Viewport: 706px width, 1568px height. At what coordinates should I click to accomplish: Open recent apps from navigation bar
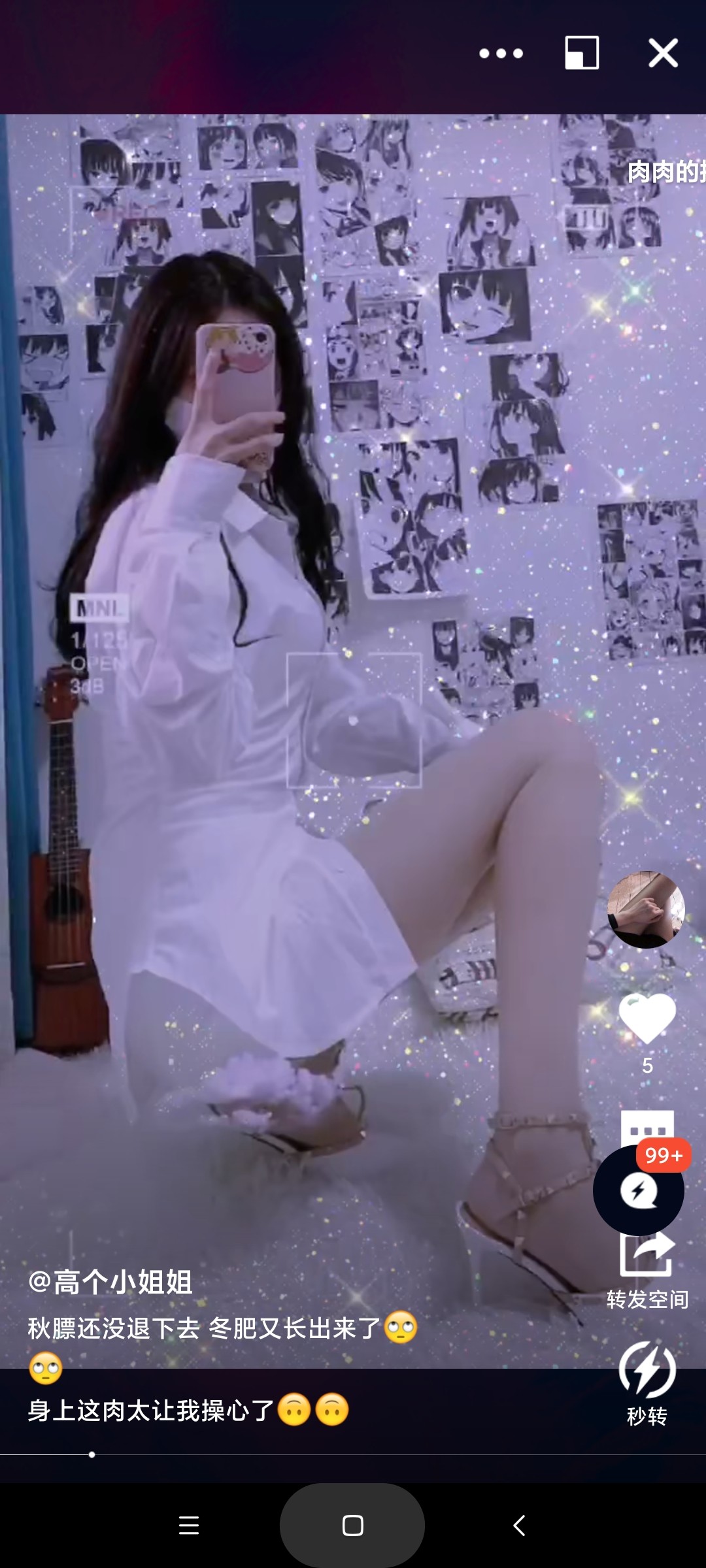point(189,1526)
